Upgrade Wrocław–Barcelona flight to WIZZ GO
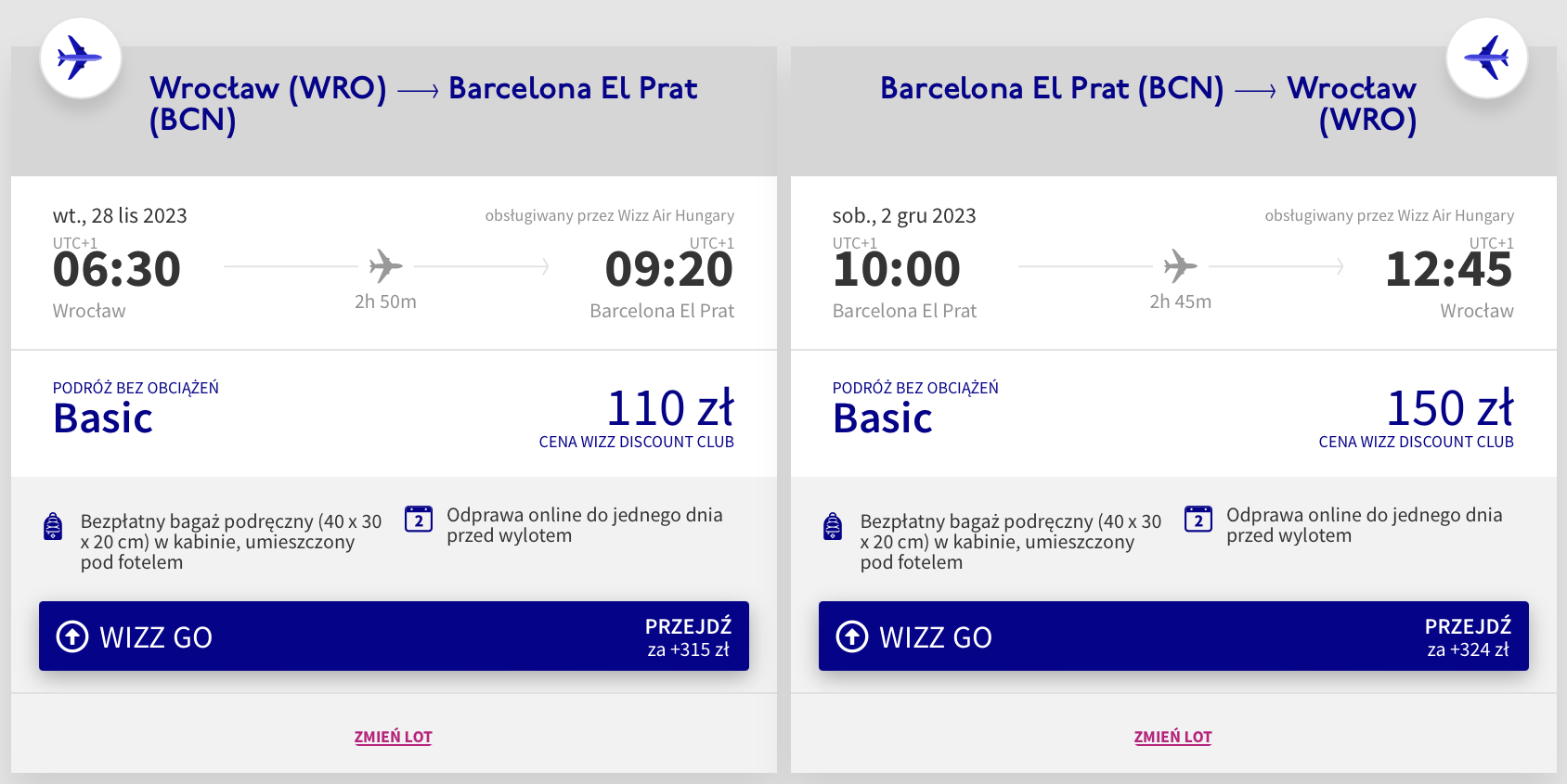This screenshot has width=1567, height=784. (394, 636)
